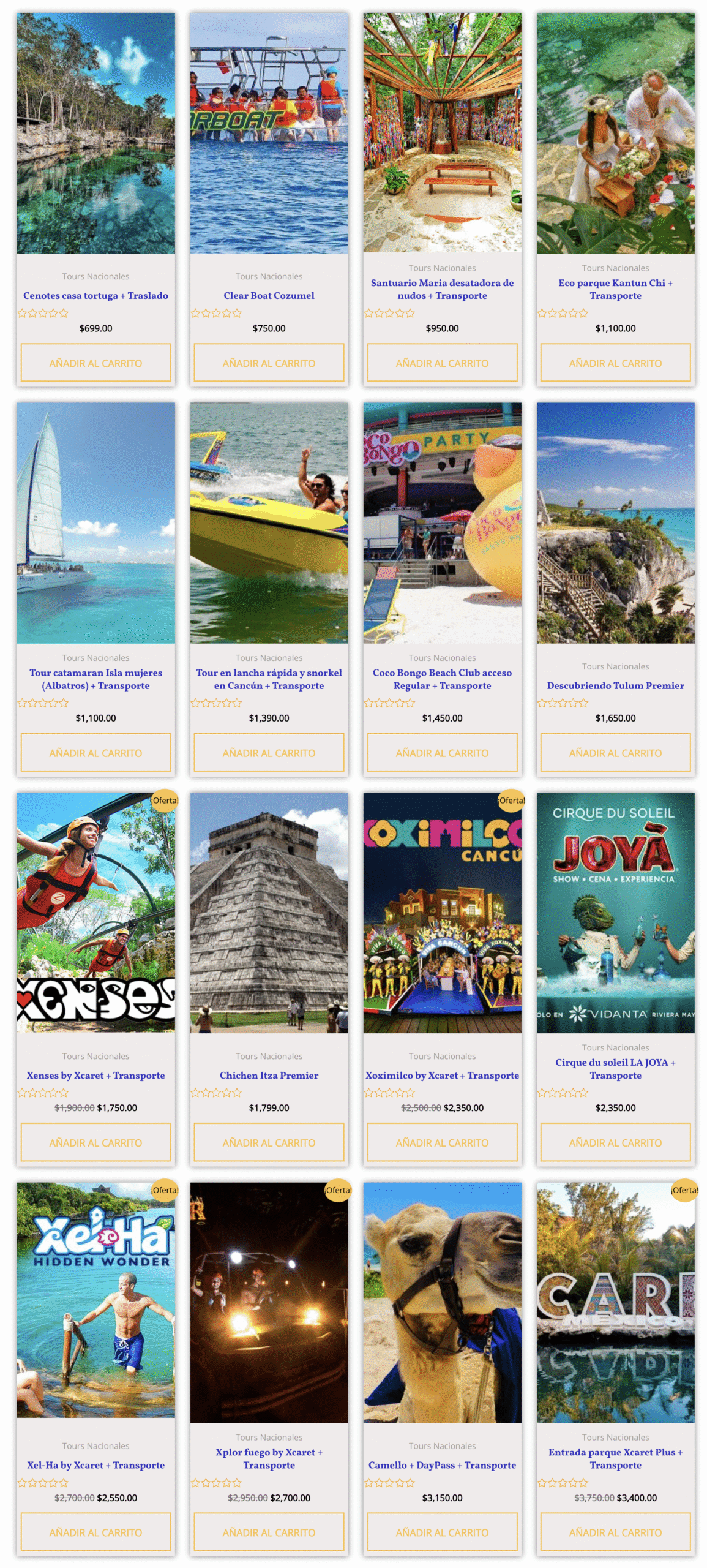707x1568 pixels.
Task: Open Descubriendo Tulum Premier image
Action: [x=615, y=522]
